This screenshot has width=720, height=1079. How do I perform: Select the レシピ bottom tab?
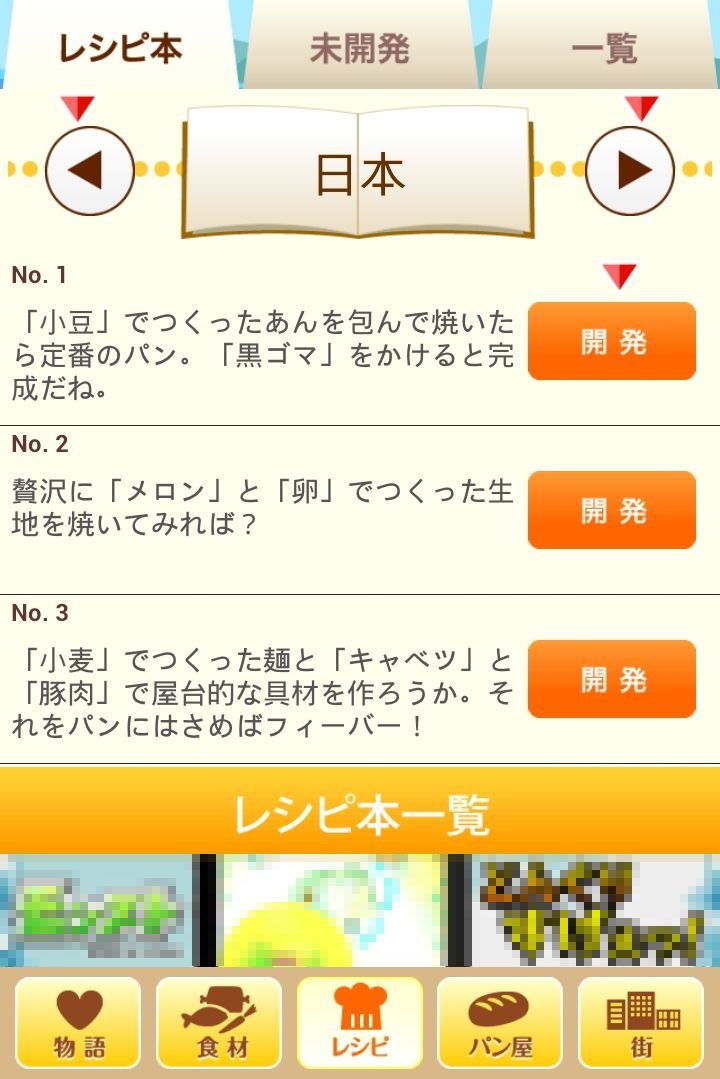point(360,1023)
